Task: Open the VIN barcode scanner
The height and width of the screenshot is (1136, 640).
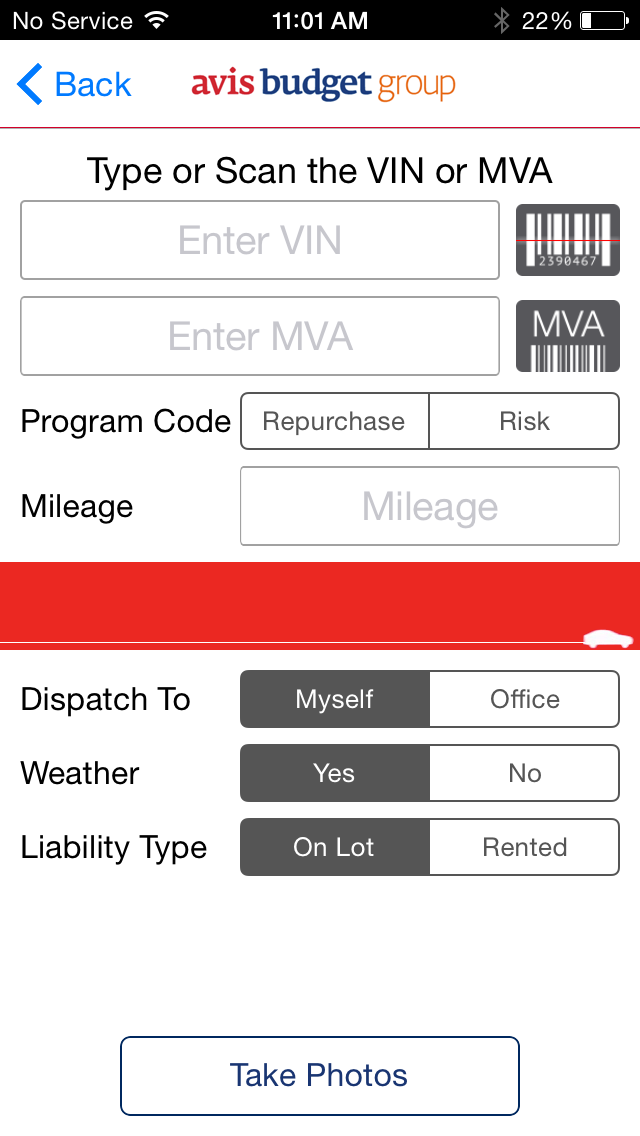Action: point(568,240)
